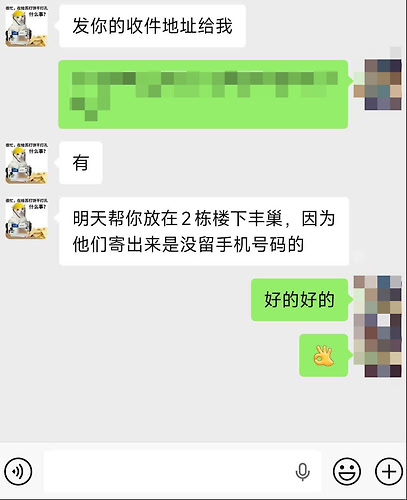Open the emoji sticker picker
The height and width of the screenshot is (500, 407).
(347, 471)
